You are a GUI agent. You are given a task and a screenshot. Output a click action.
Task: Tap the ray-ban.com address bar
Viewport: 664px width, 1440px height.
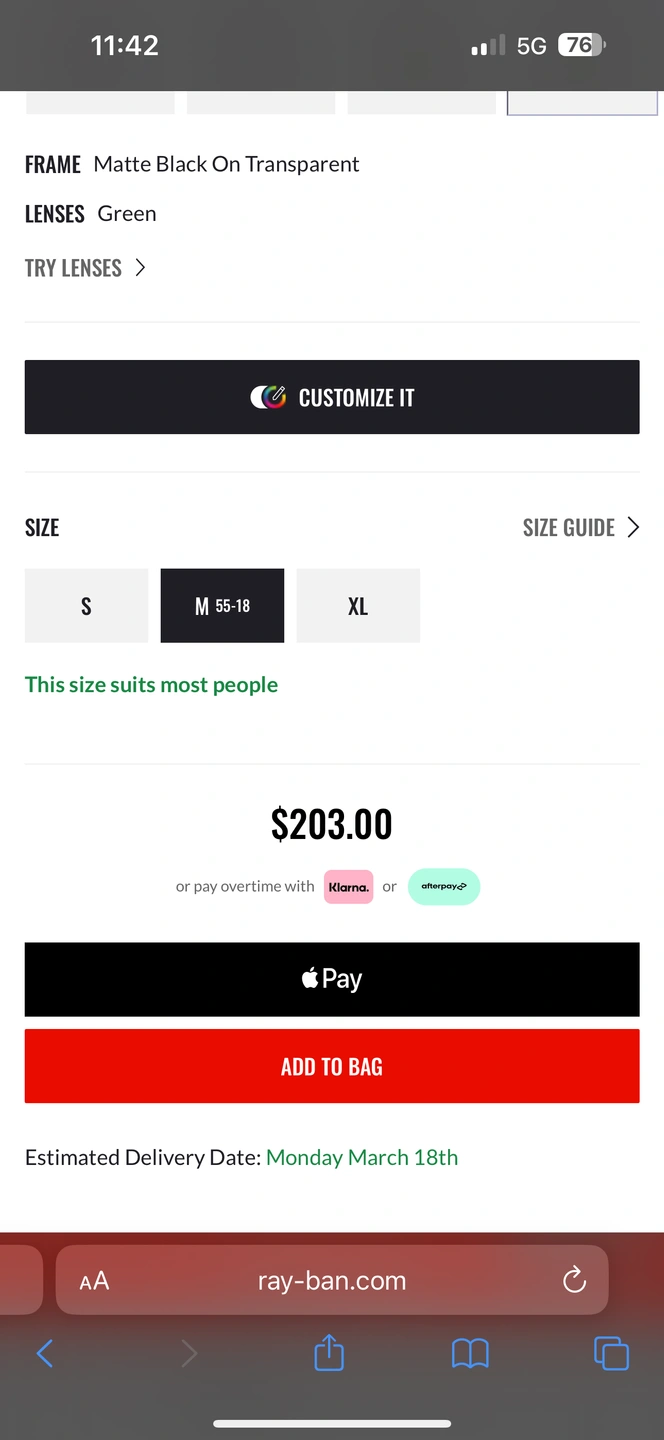(332, 1280)
